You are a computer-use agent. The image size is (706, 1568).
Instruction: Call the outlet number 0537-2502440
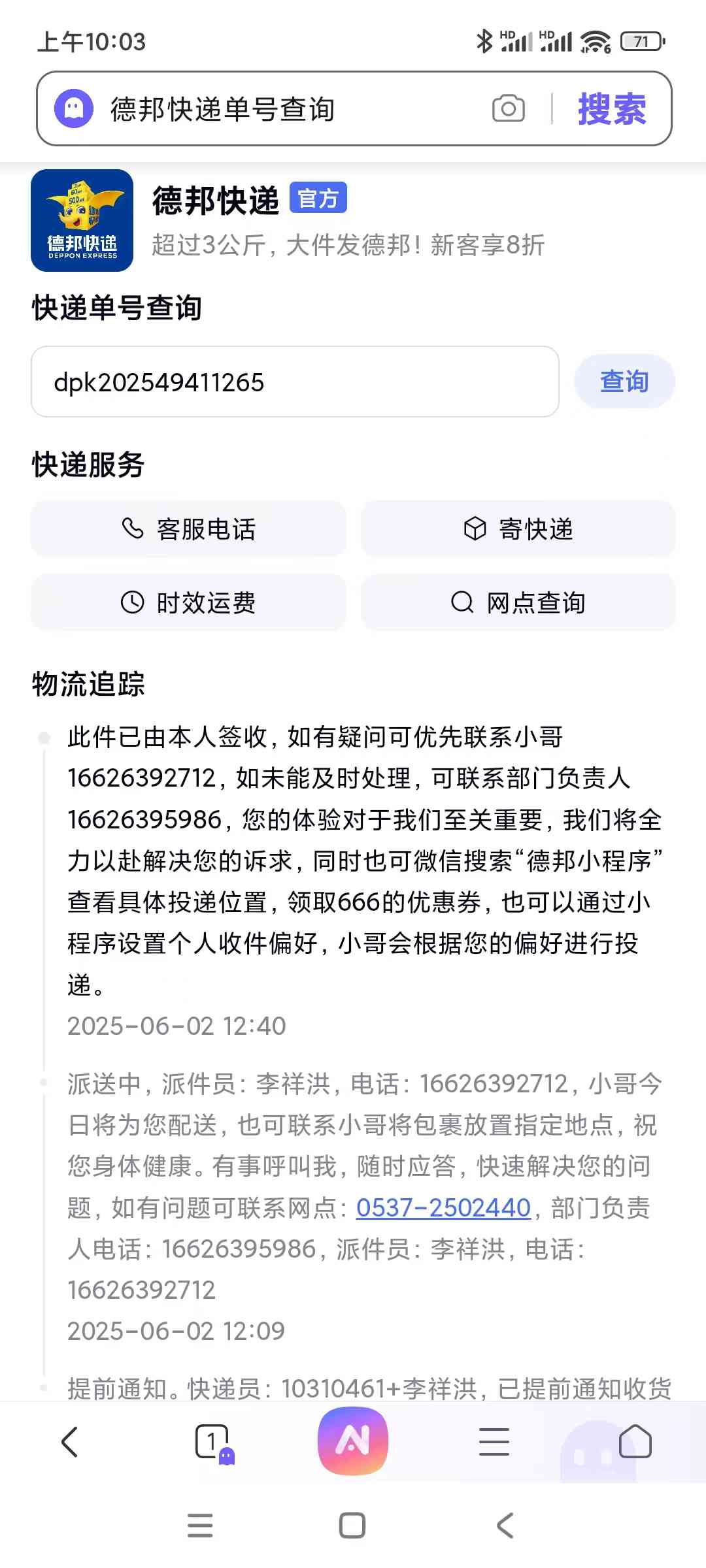tap(443, 1207)
